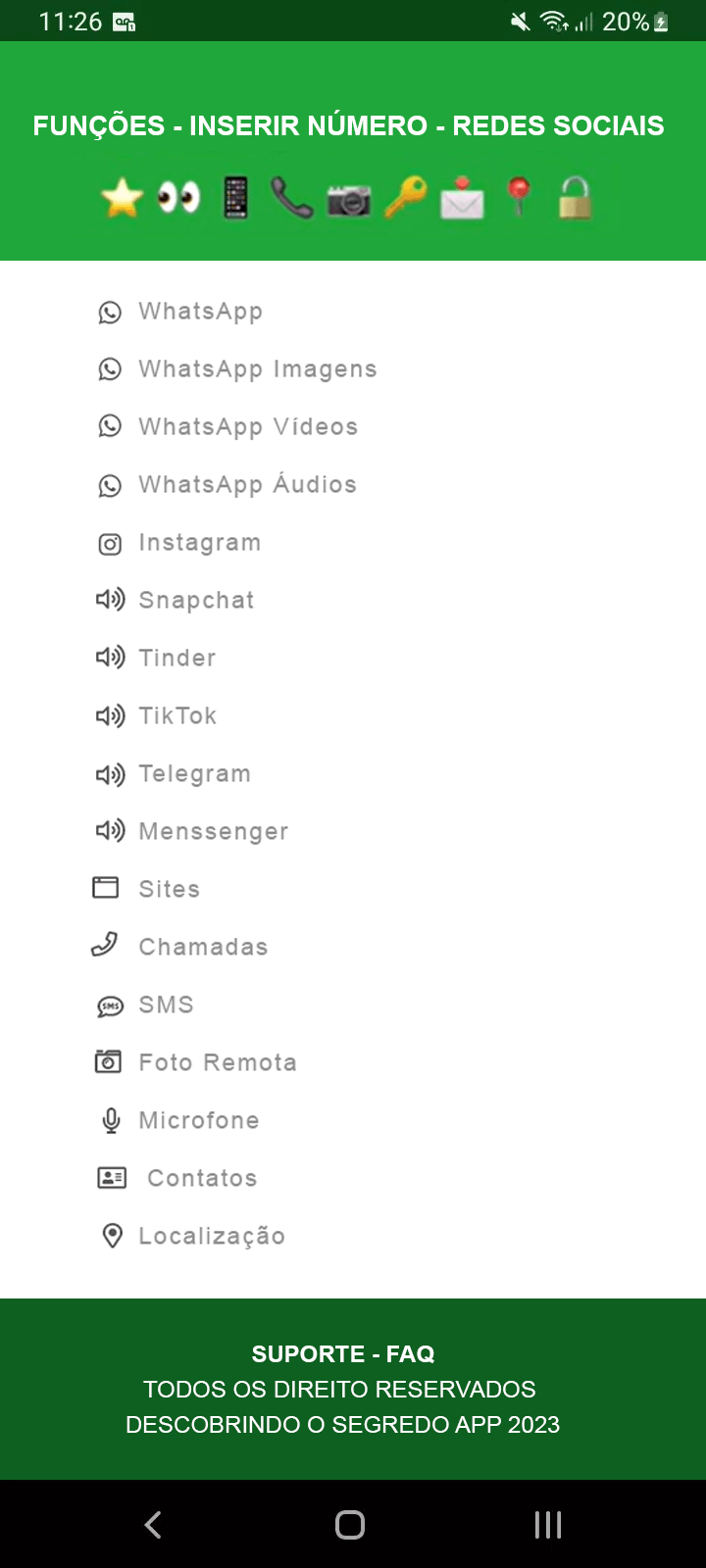Open the WhatsApp menu item

pyautogui.click(x=200, y=312)
